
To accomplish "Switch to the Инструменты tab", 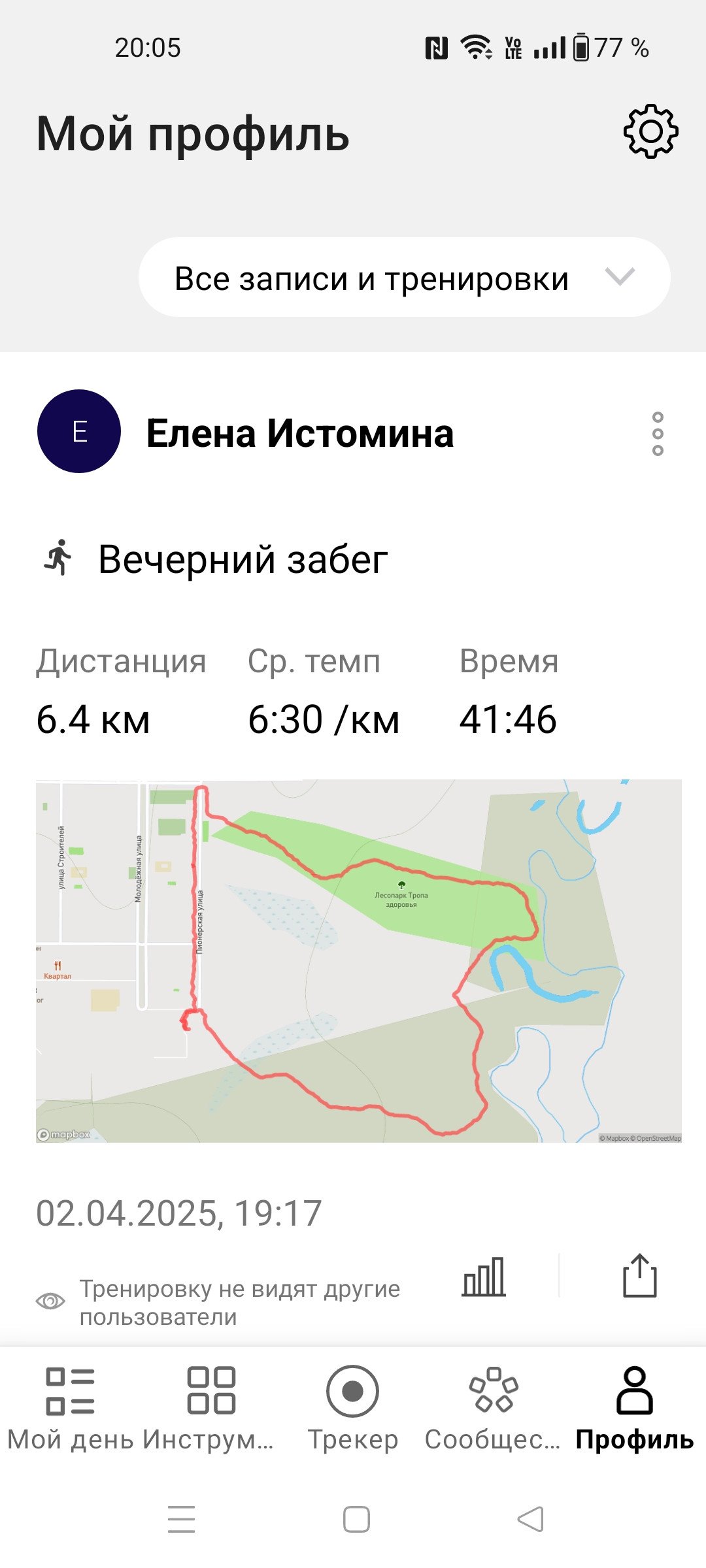I will click(209, 1408).
